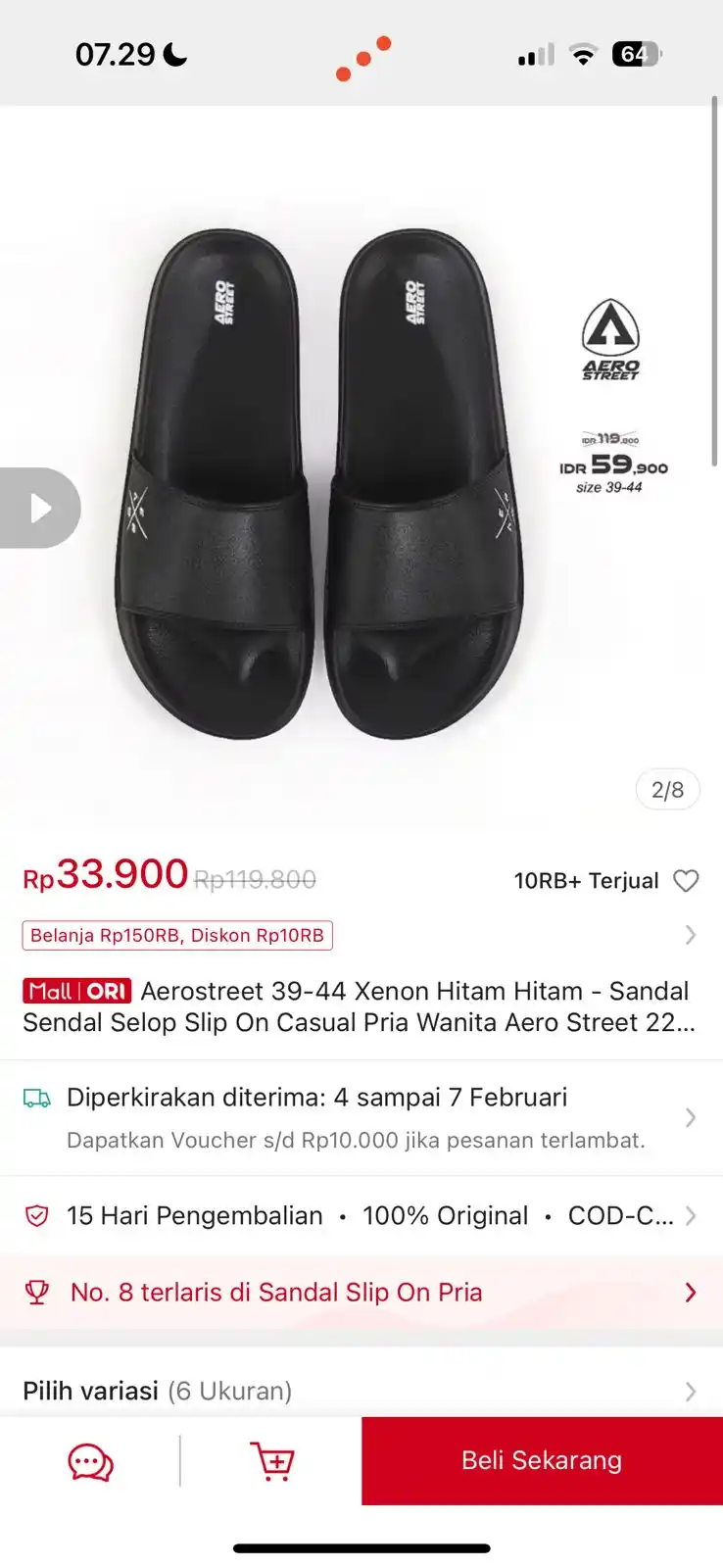Open the 15 Hari Pengembalian details
723x1568 pixels.
[x=361, y=1215]
